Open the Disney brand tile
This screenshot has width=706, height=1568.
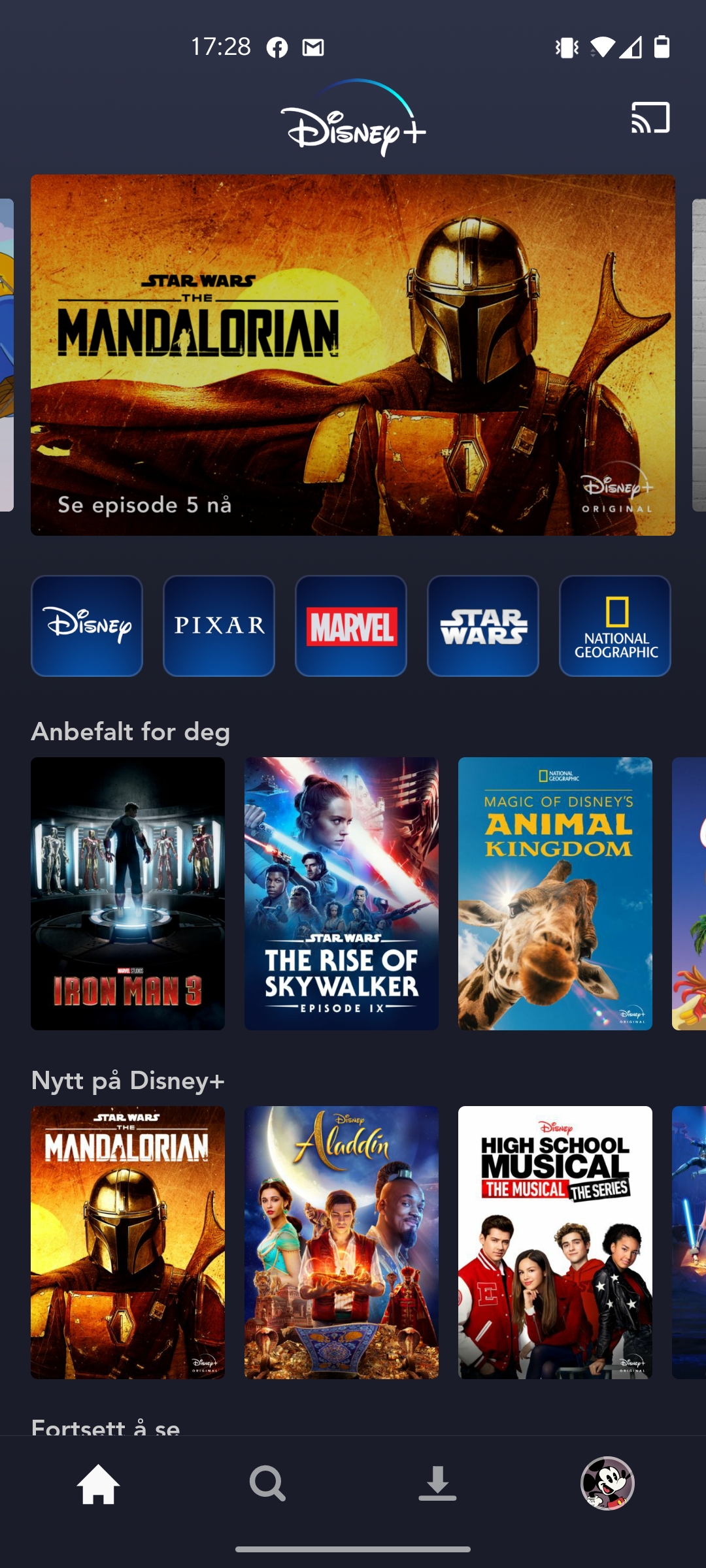tap(87, 626)
